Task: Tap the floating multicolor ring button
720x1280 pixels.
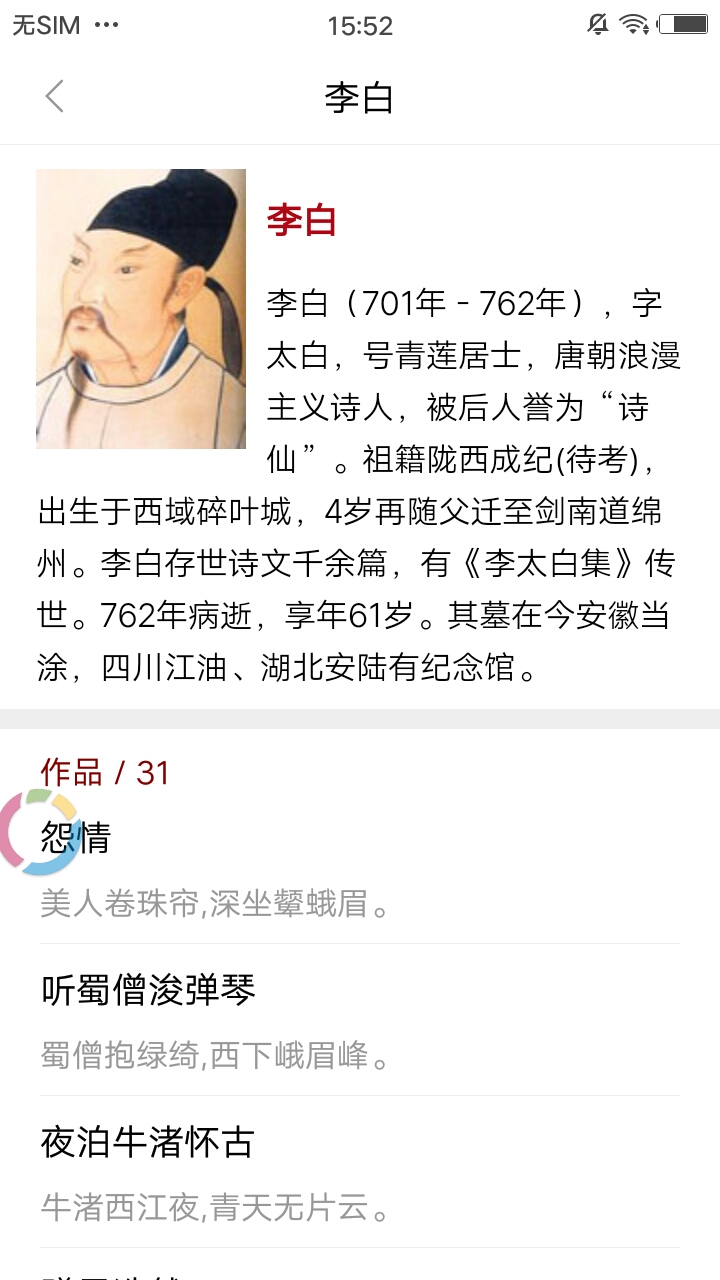Action: (x=38, y=832)
